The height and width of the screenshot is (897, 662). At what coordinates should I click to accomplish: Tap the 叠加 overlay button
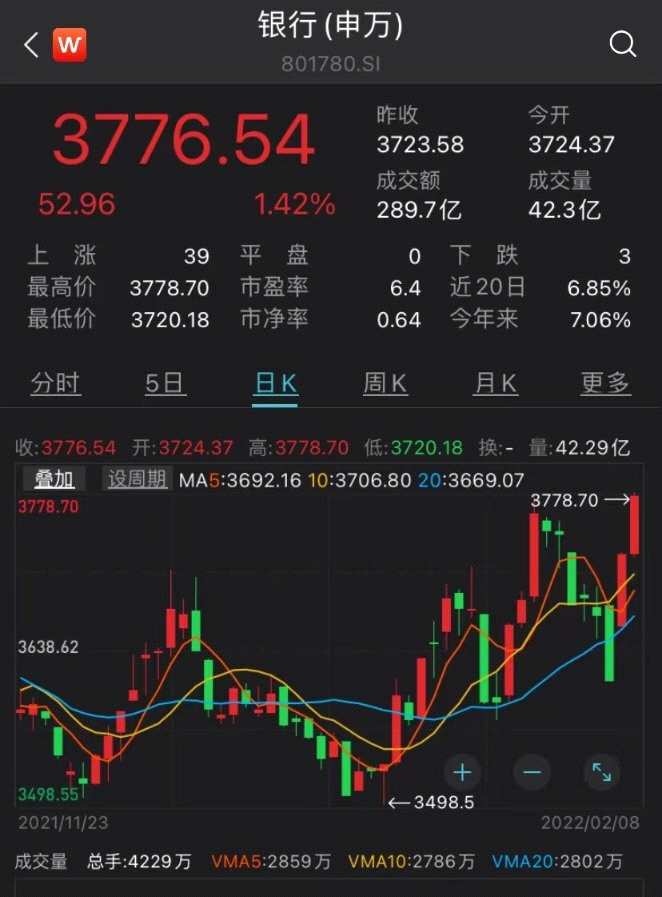point(54,480)
